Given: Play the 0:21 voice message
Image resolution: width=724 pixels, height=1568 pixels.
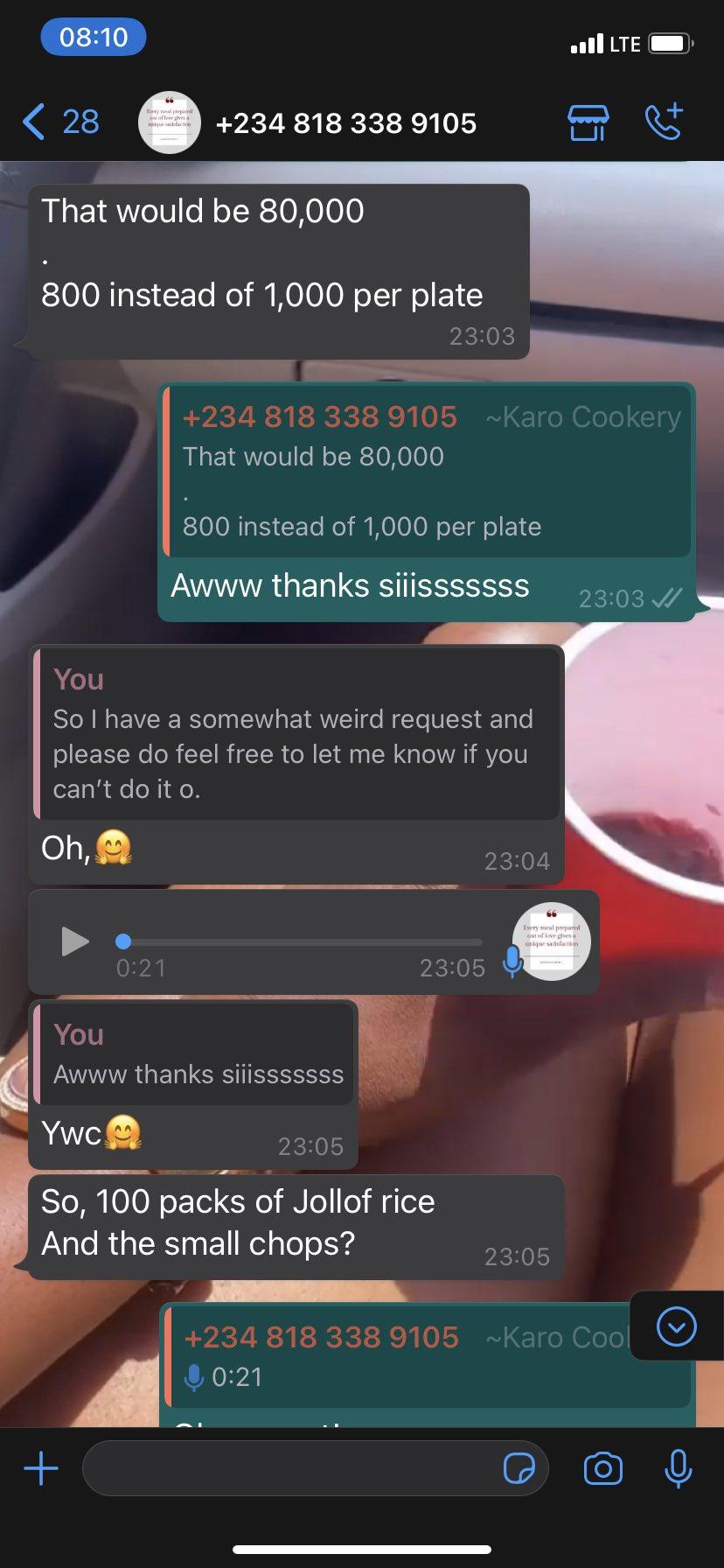Looking at the screenshot, I should pos(75,941).
